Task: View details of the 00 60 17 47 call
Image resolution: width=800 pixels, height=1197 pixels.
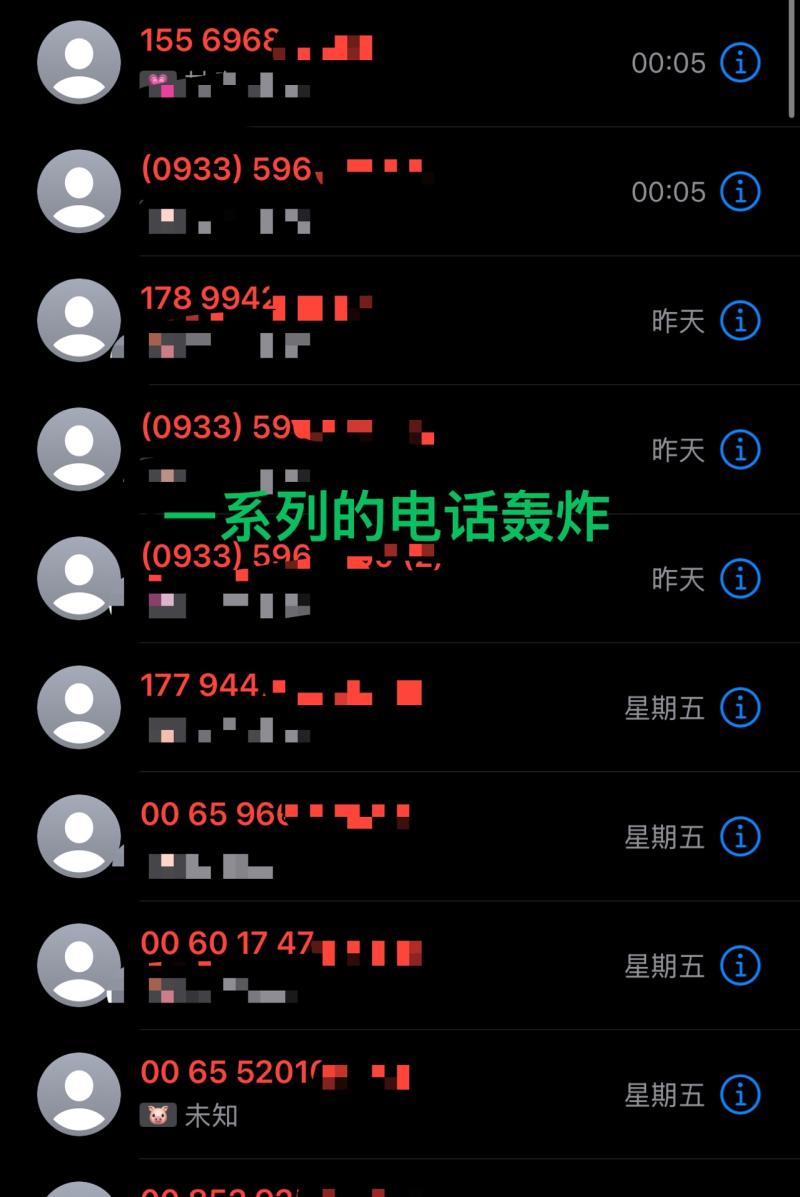Action: (740, 966)
